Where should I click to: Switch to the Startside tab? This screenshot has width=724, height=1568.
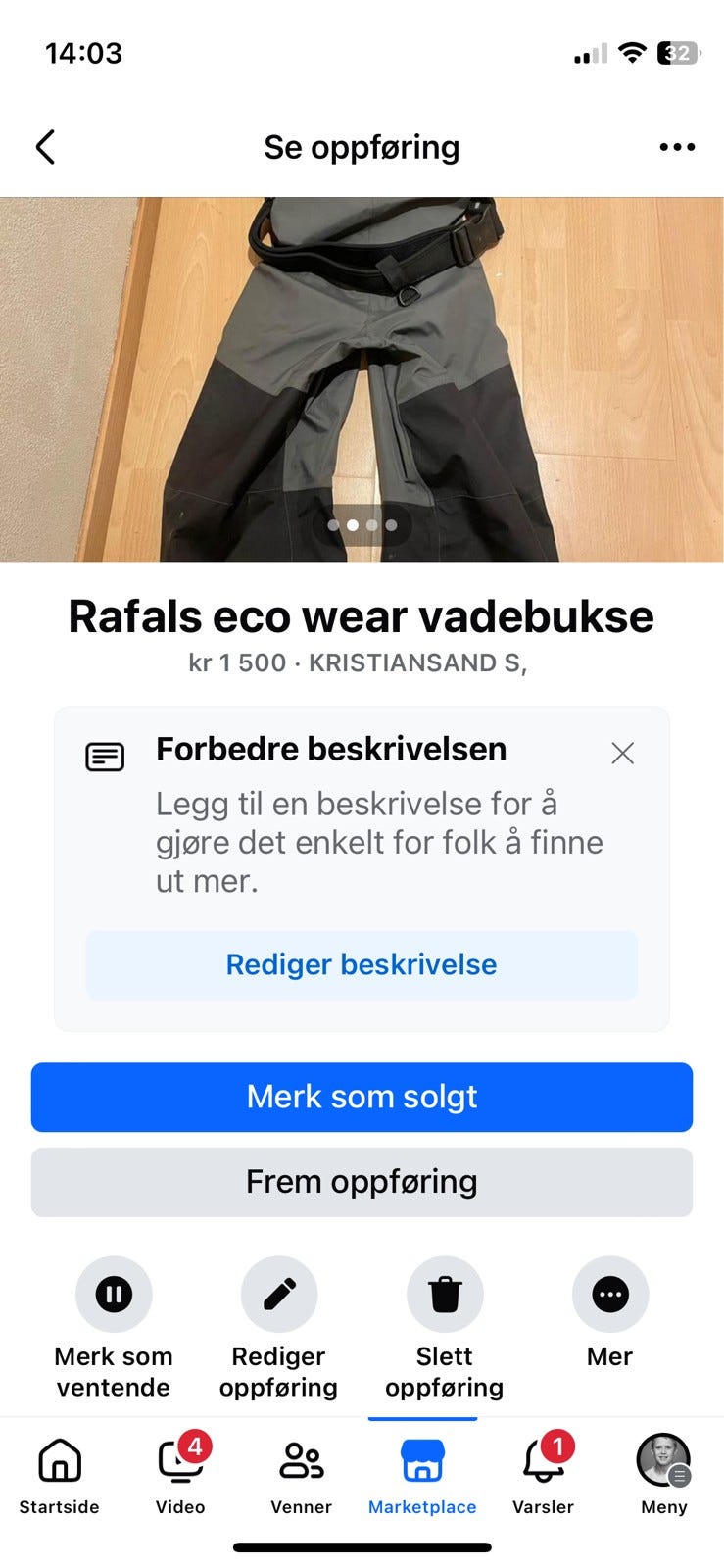point(60,1475)
